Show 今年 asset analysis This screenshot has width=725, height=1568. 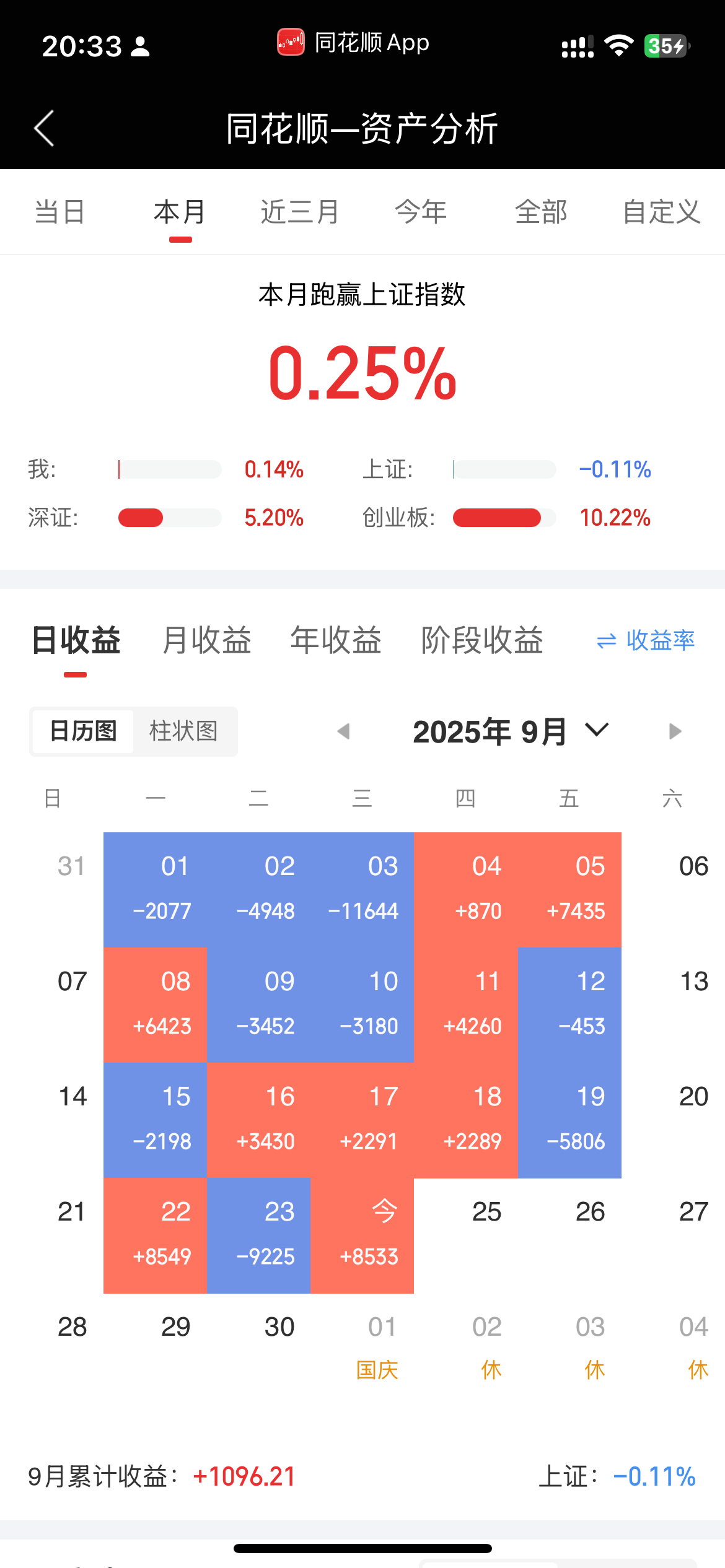(421, 212)
